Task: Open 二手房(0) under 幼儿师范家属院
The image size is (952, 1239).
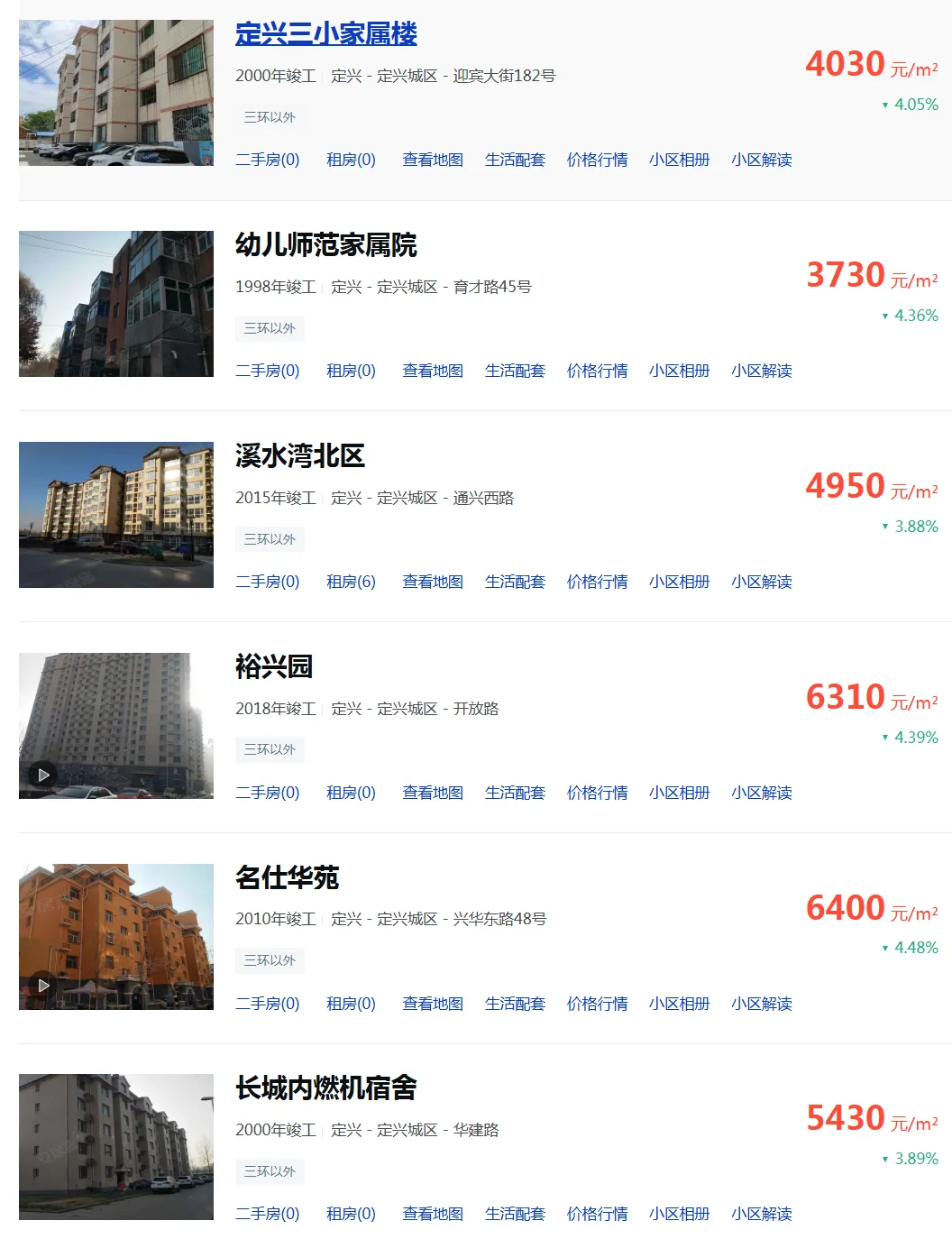Action: (x=268, y=371)
